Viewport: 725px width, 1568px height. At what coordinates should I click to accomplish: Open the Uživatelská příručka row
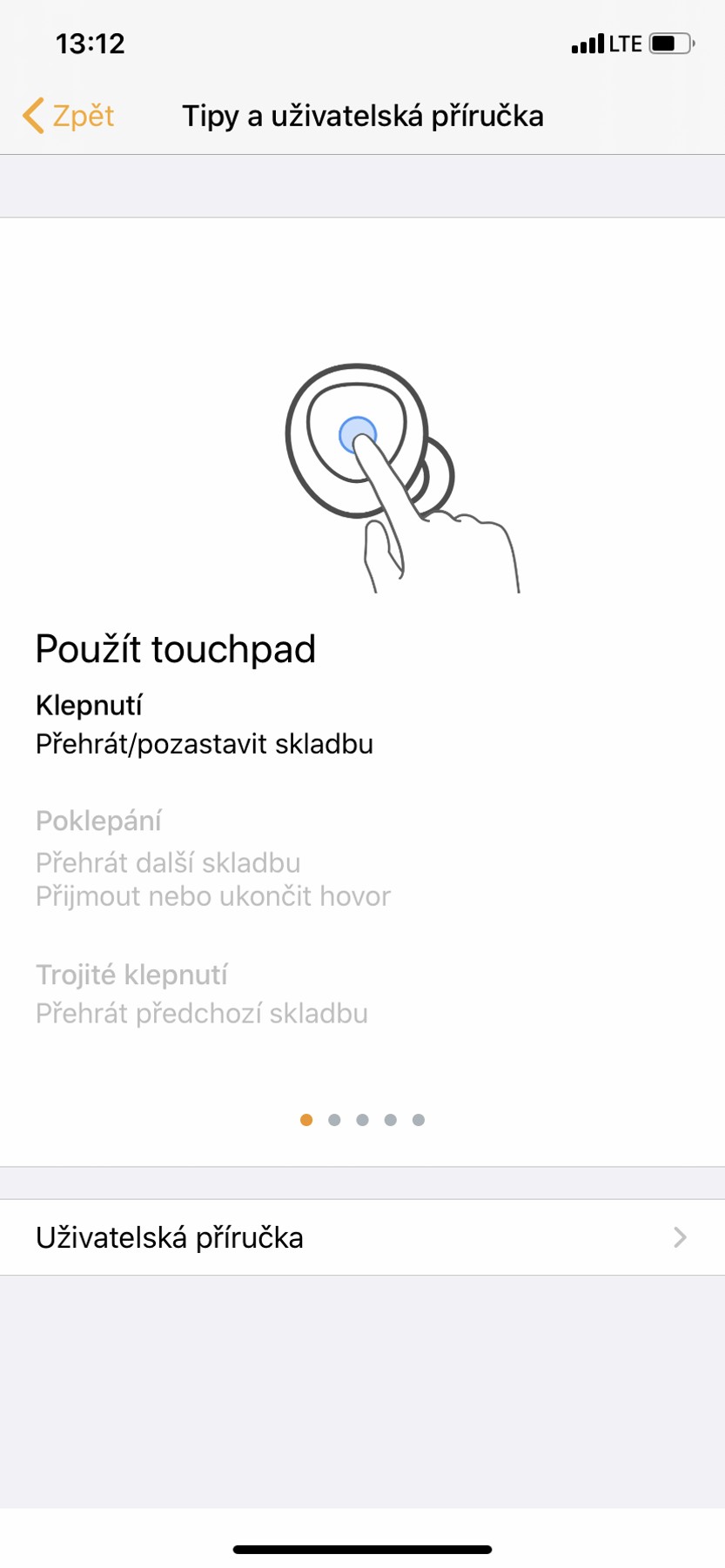point(362,1237)
